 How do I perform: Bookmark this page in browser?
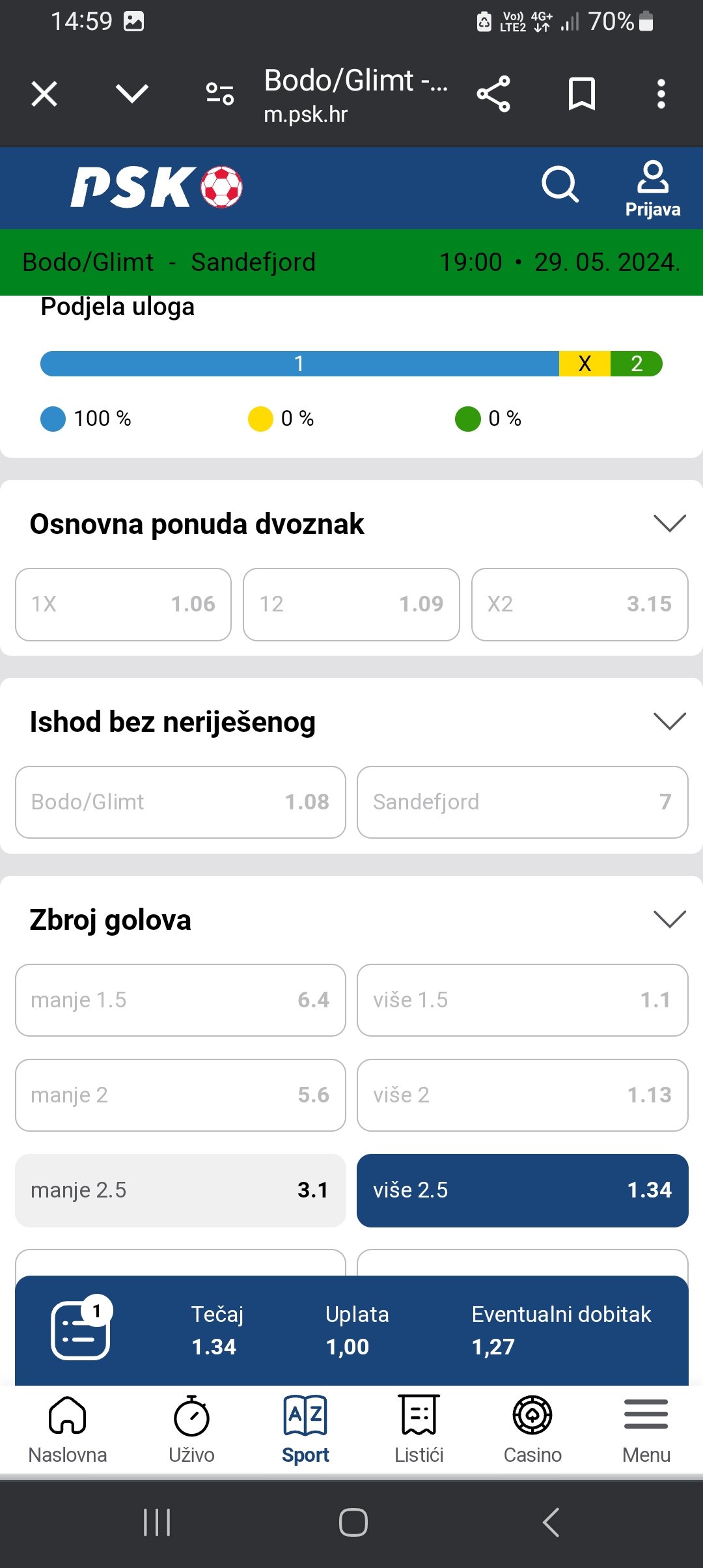pos(581,94)
